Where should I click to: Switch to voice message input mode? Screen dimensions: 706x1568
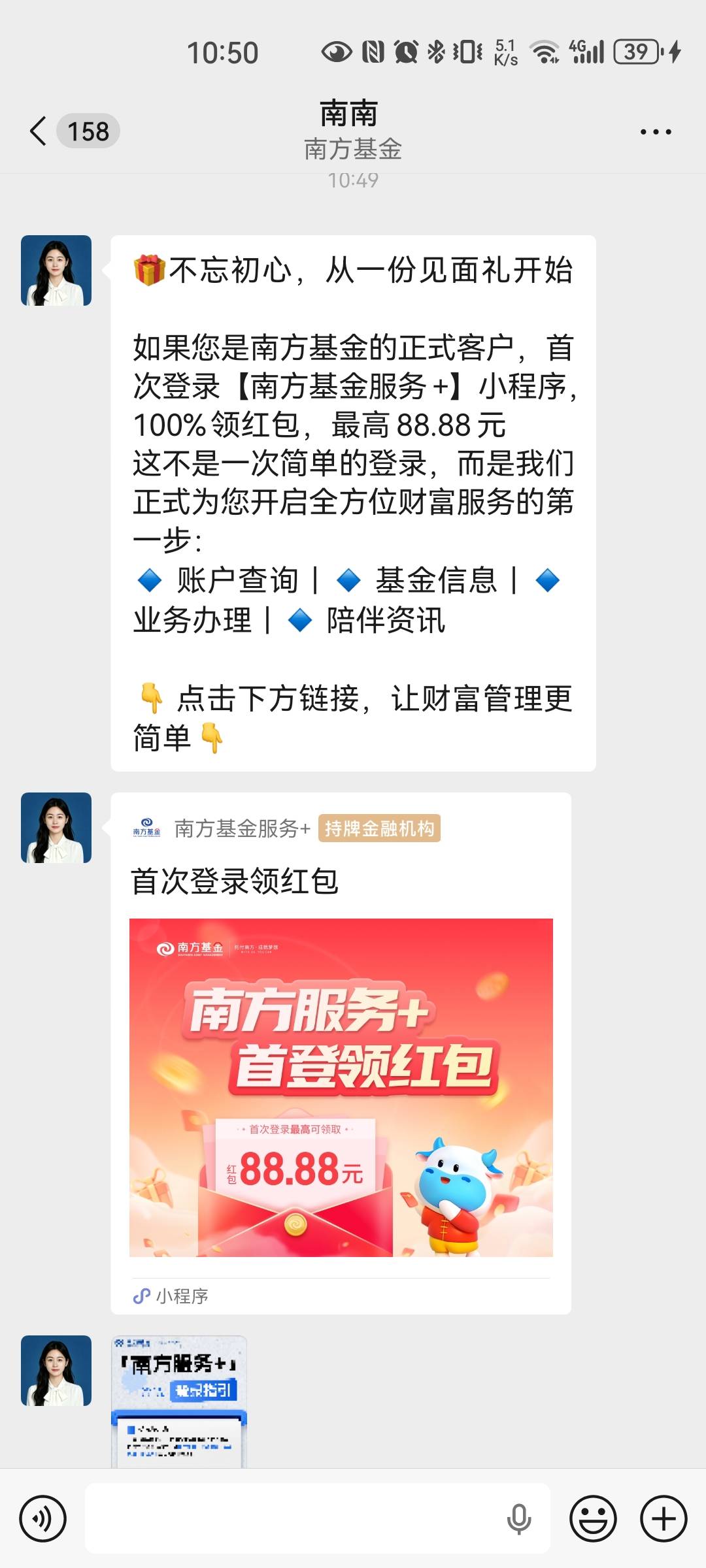point(43,1518)
